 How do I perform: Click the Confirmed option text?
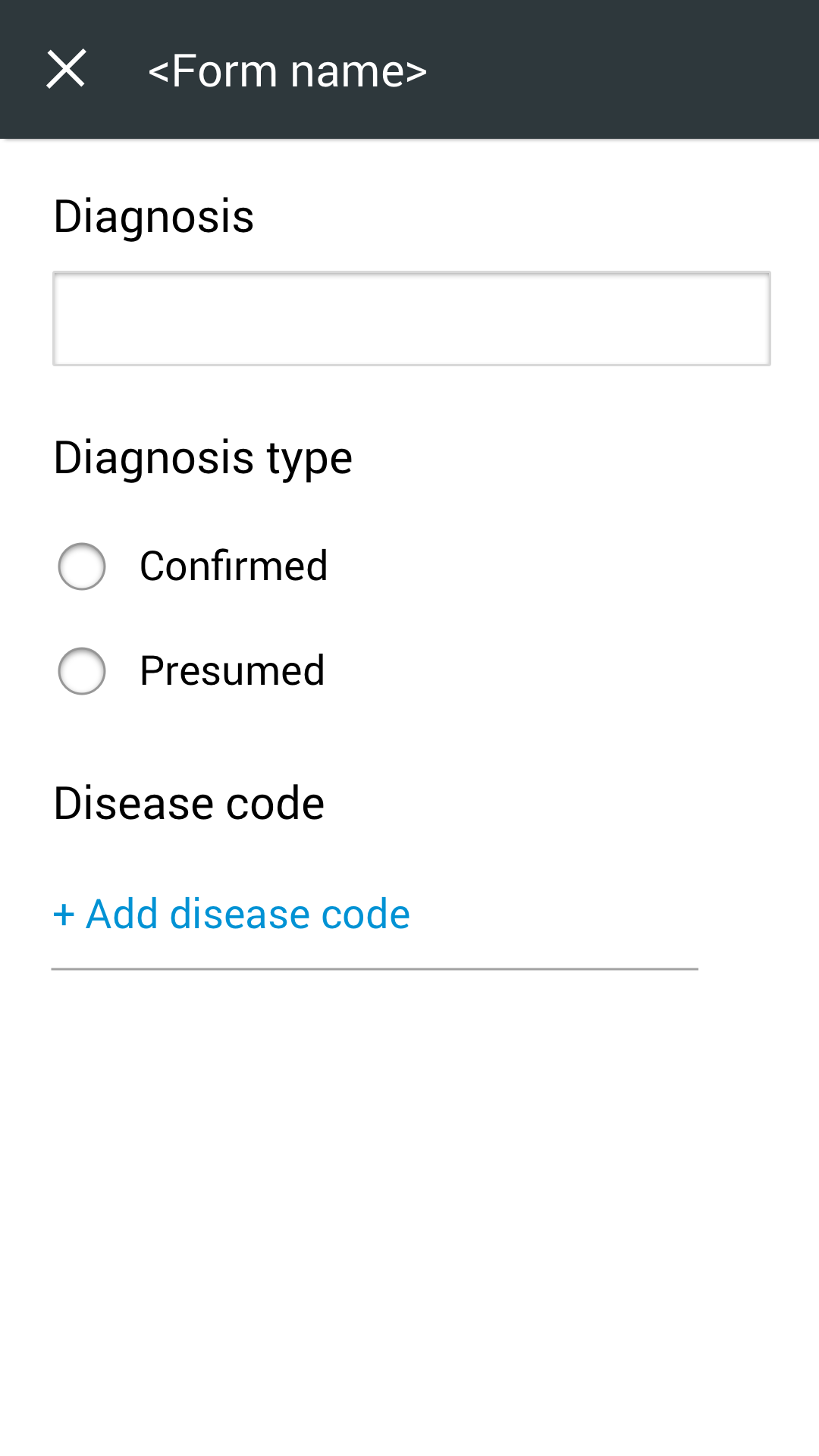click(x=232, y=566)
